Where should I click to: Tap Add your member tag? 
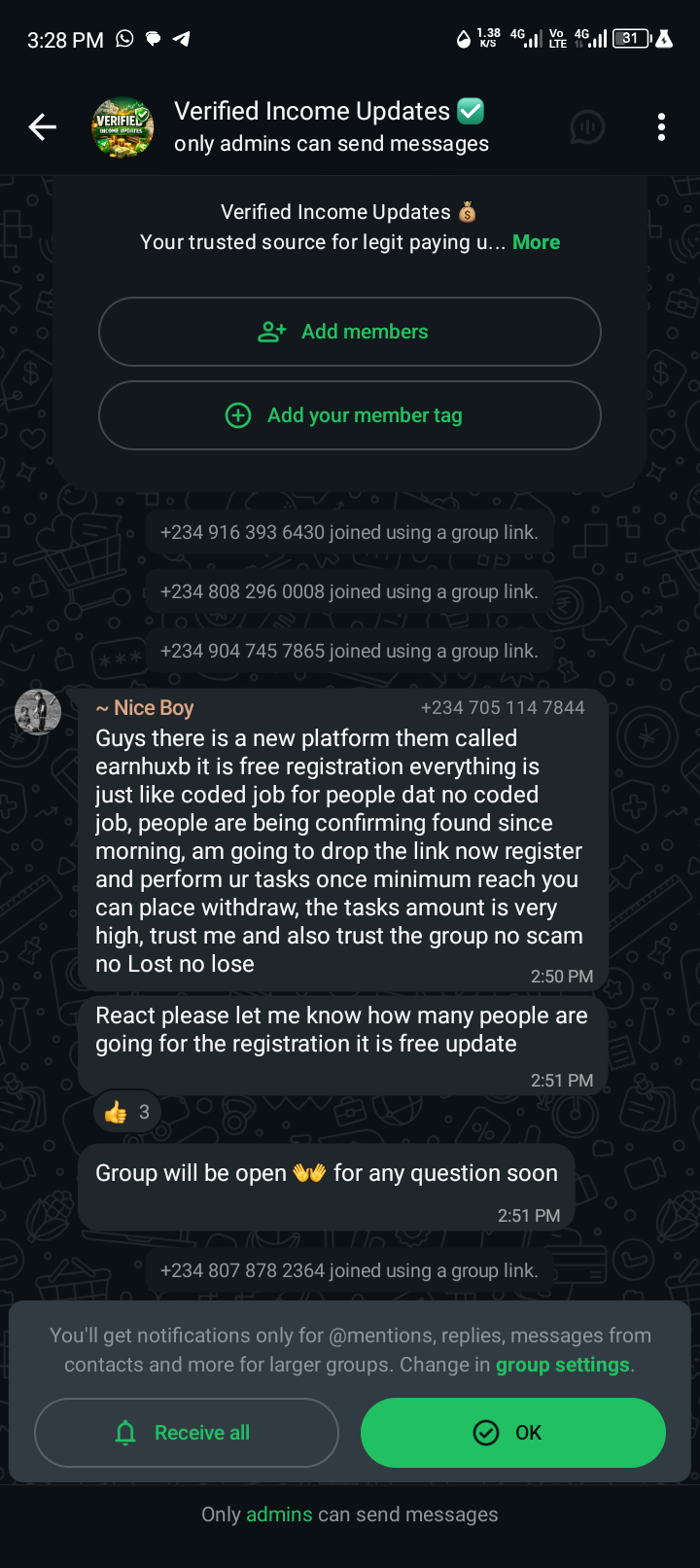[350, 415]
